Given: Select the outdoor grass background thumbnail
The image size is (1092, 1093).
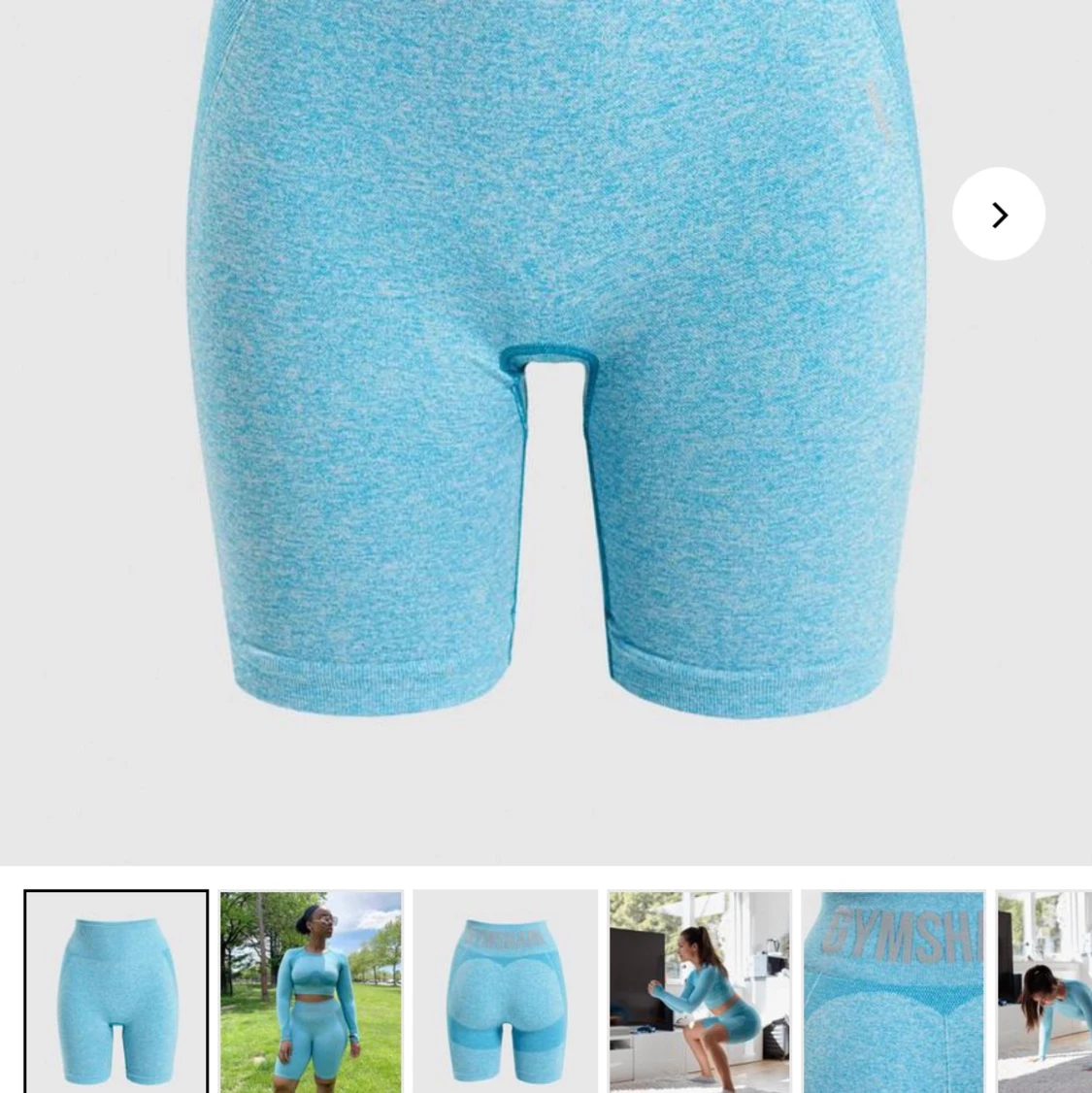Looking at the screenshot, I should [310, 992].
